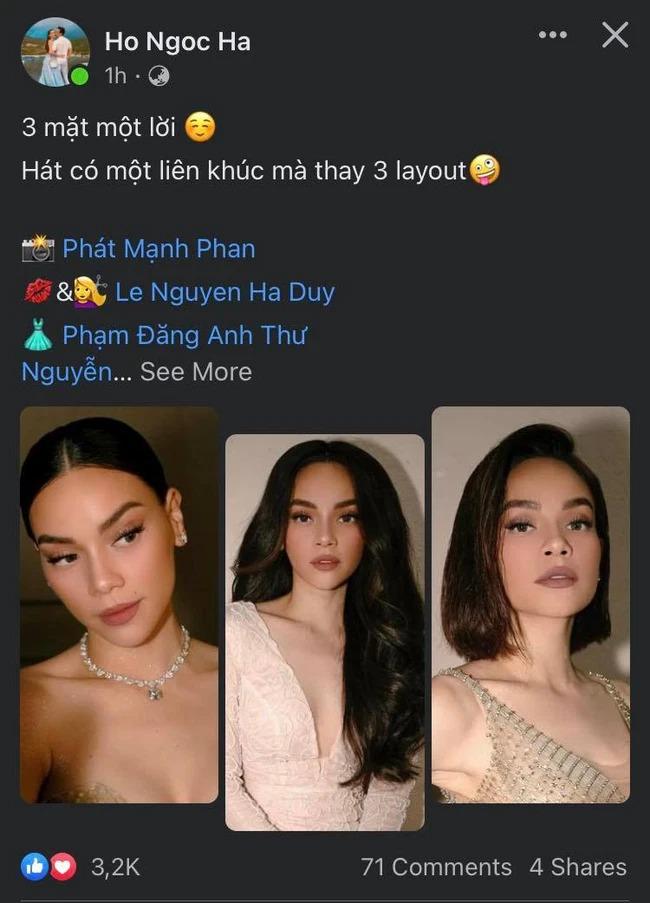This screenshot has height=903, width=650.
Task: Open the 71 Comments
Action: 436,866
